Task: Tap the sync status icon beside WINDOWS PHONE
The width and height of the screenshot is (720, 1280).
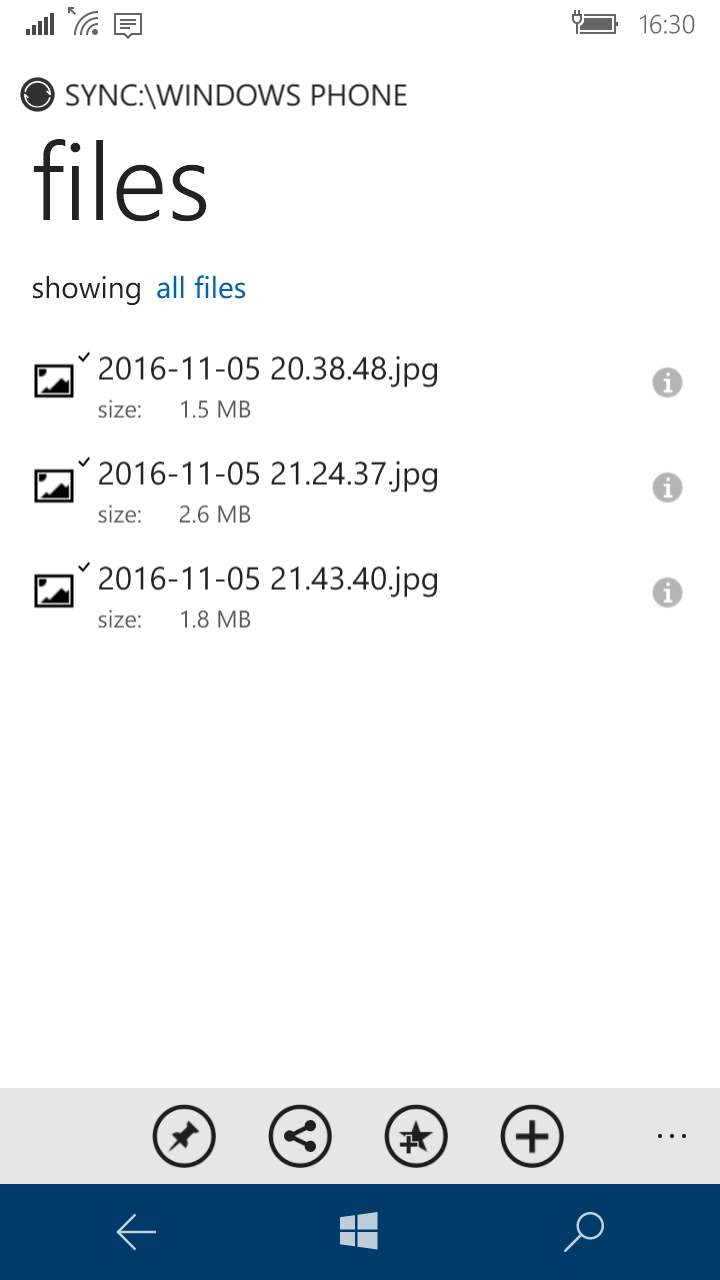Action: [36, 94]
